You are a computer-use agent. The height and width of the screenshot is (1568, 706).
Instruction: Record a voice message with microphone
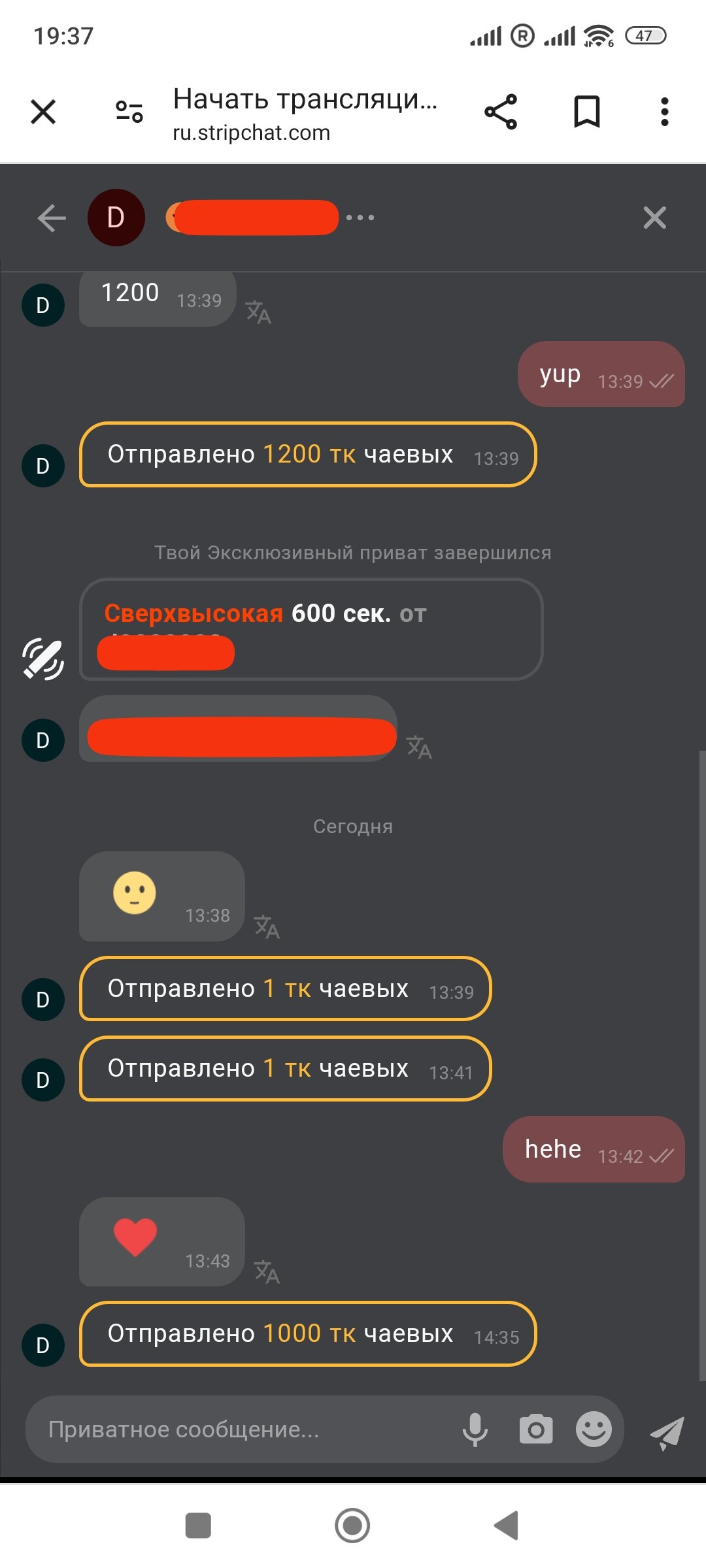point(475,1429)
